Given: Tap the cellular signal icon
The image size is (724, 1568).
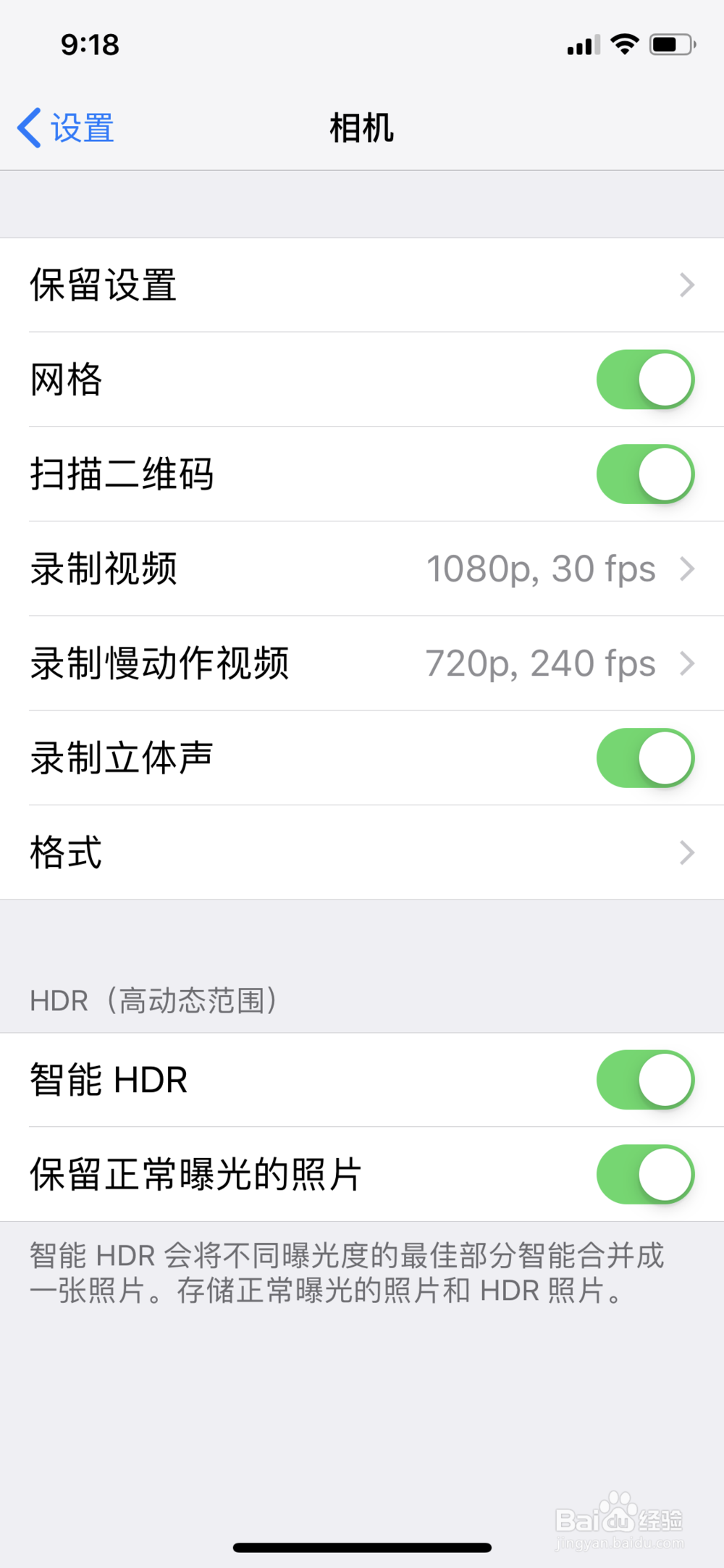Looking at the screenshot, I should point(584,45).
